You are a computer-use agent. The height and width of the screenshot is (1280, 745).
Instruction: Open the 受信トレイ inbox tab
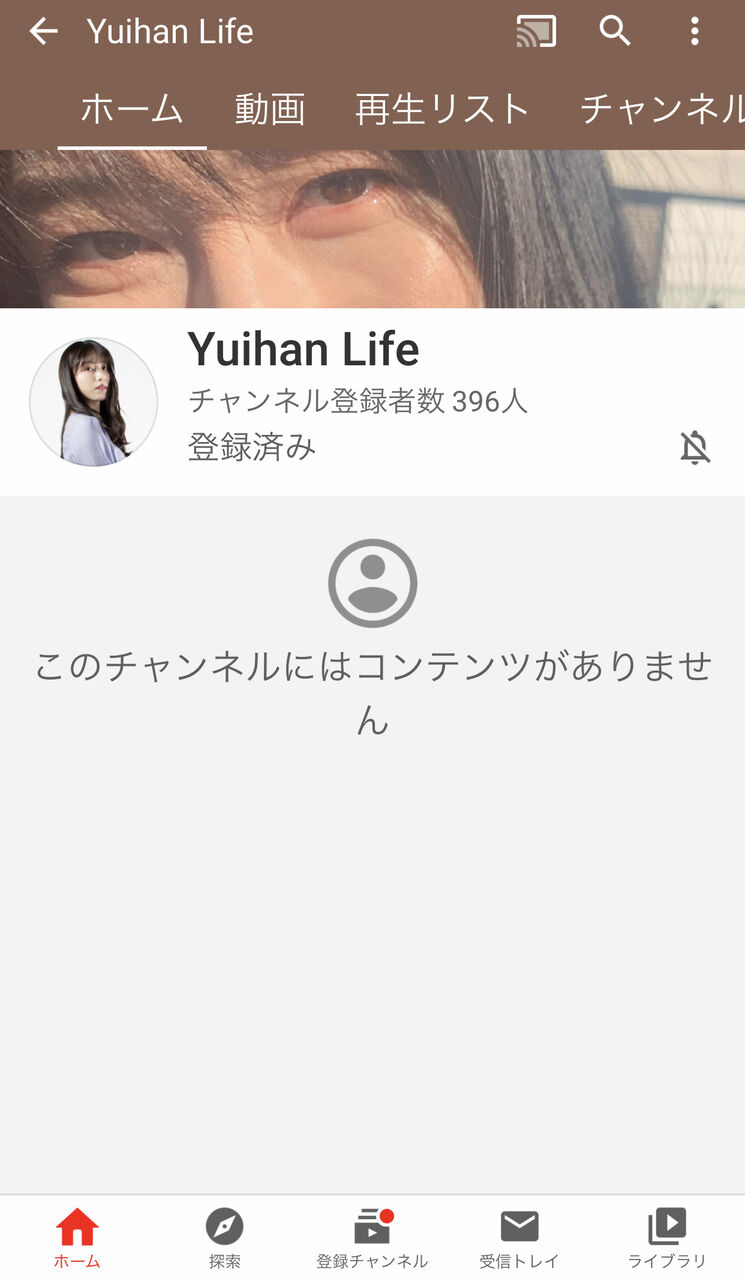(519, 1237)
